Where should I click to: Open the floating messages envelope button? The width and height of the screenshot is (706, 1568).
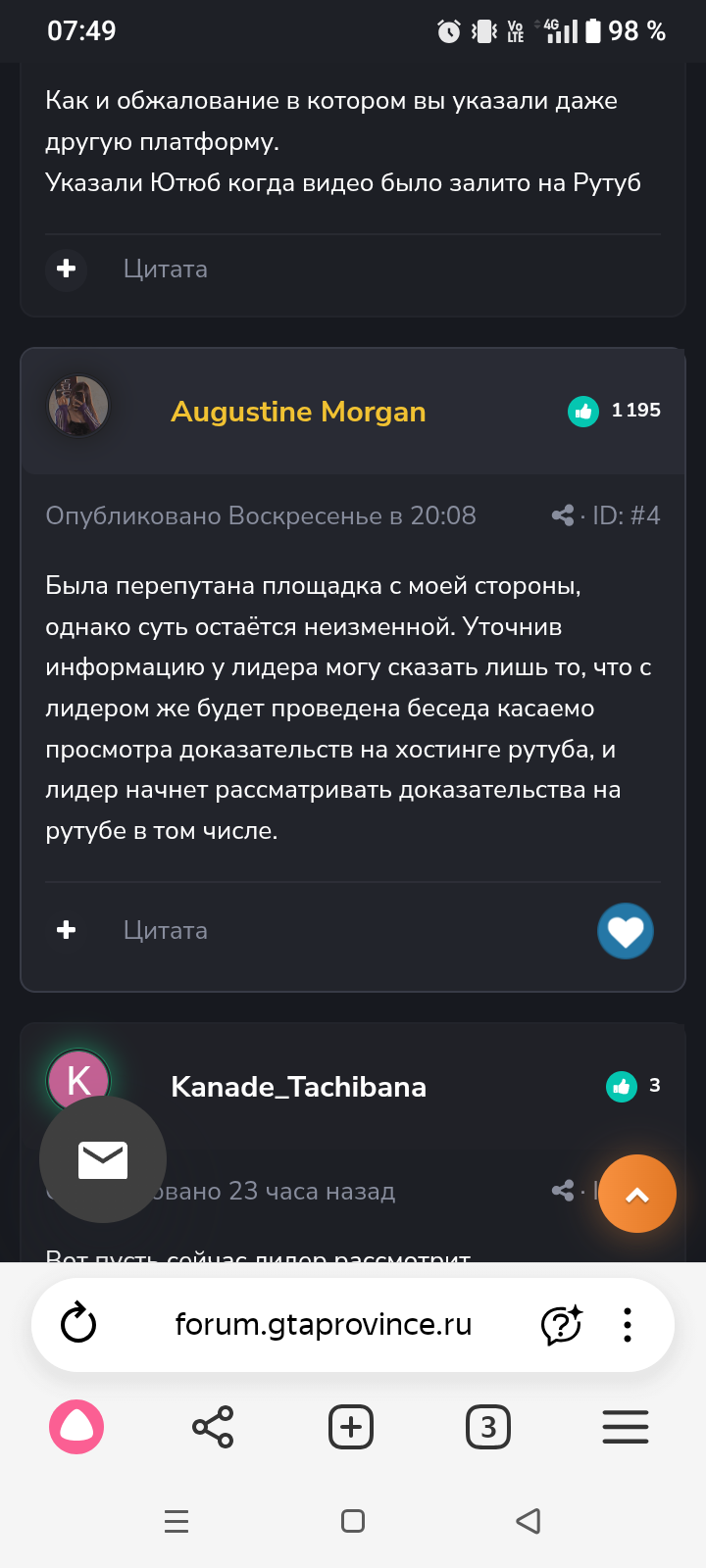(103, 1159)
